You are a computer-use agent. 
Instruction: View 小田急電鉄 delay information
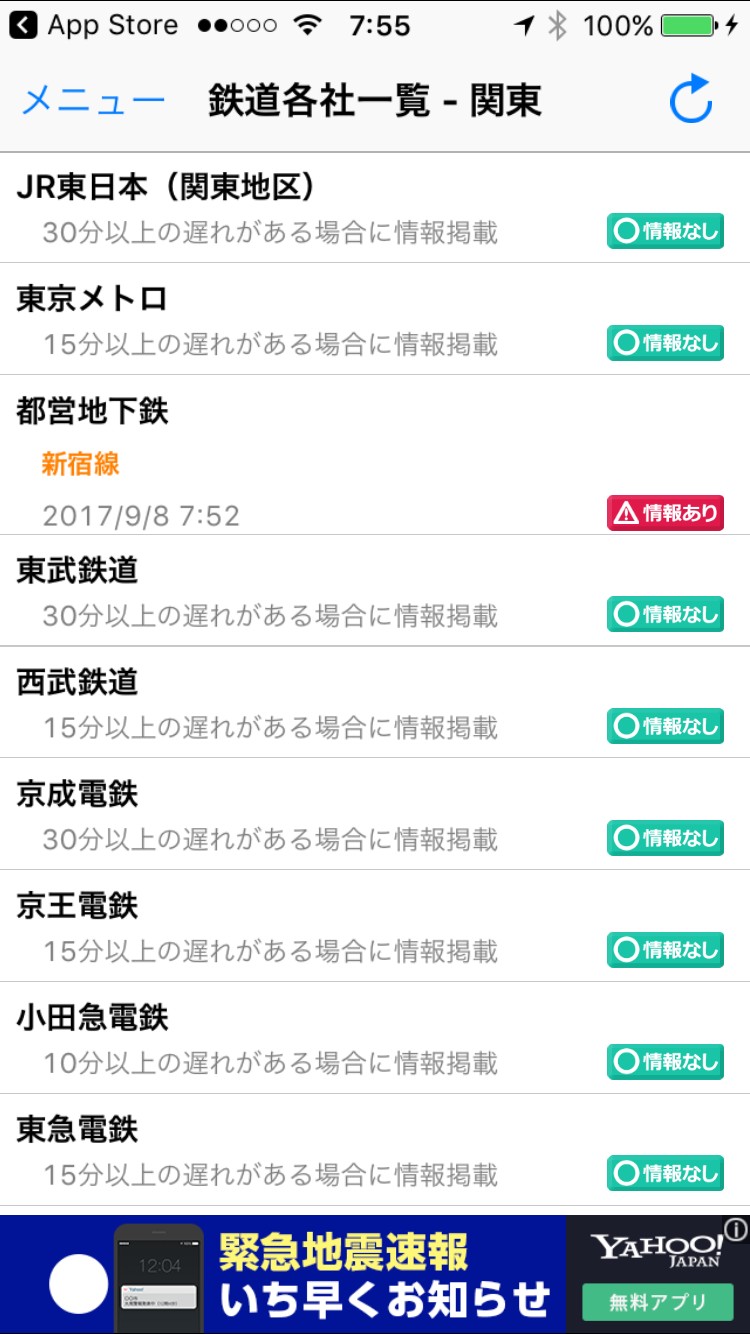click(x=375, y=1039)
